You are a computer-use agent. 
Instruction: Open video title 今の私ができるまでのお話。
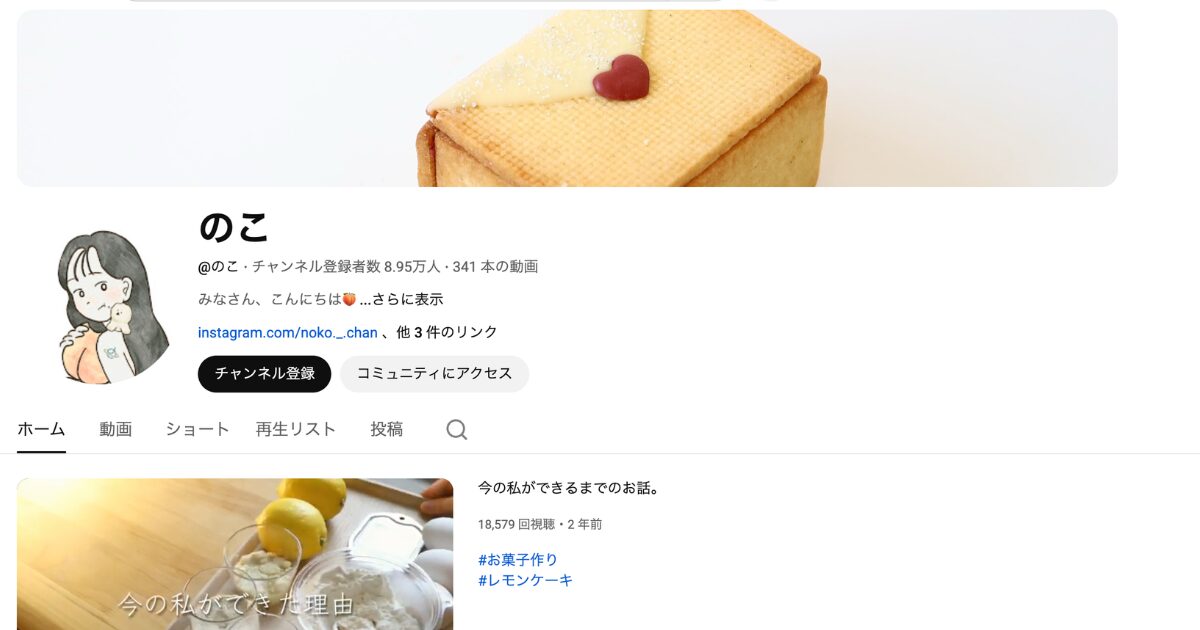point(568,488)
